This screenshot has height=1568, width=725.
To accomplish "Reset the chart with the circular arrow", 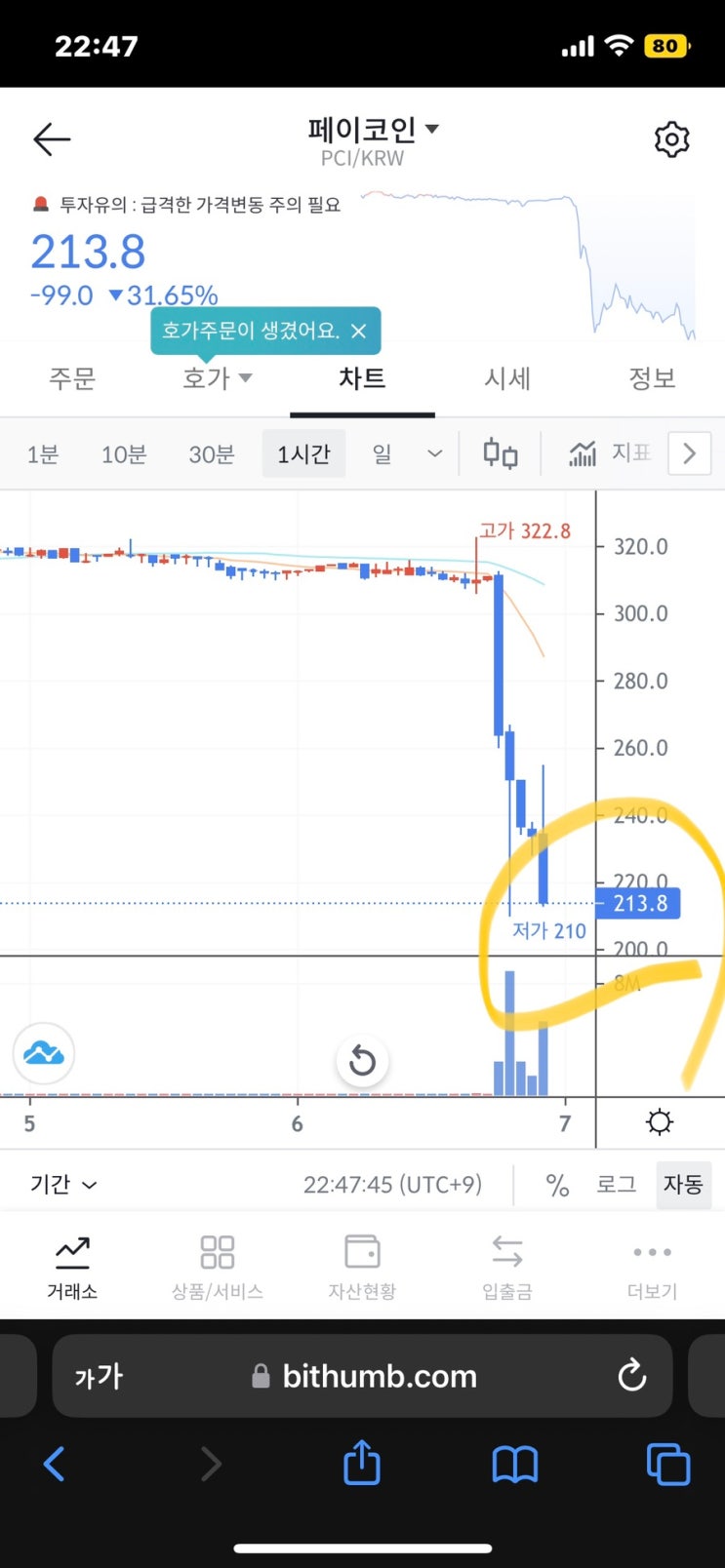I will [x=362, y=1061].
